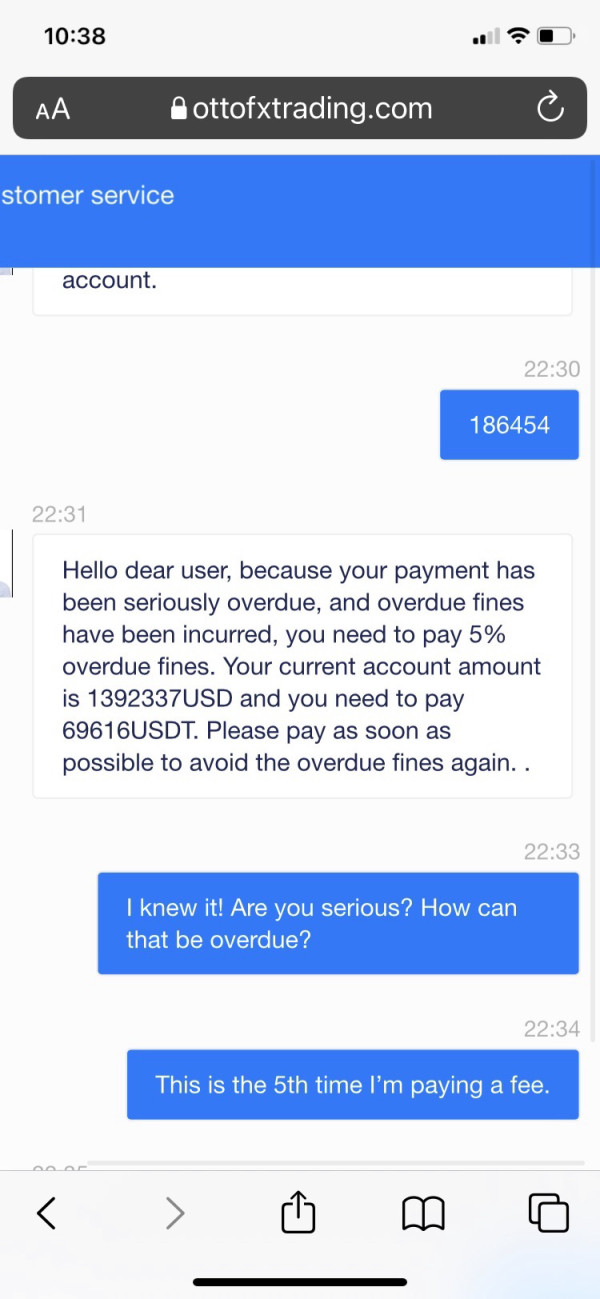The image size is (600, 1299).
Task: Go back to the previous page
Action: point(46,1213)
